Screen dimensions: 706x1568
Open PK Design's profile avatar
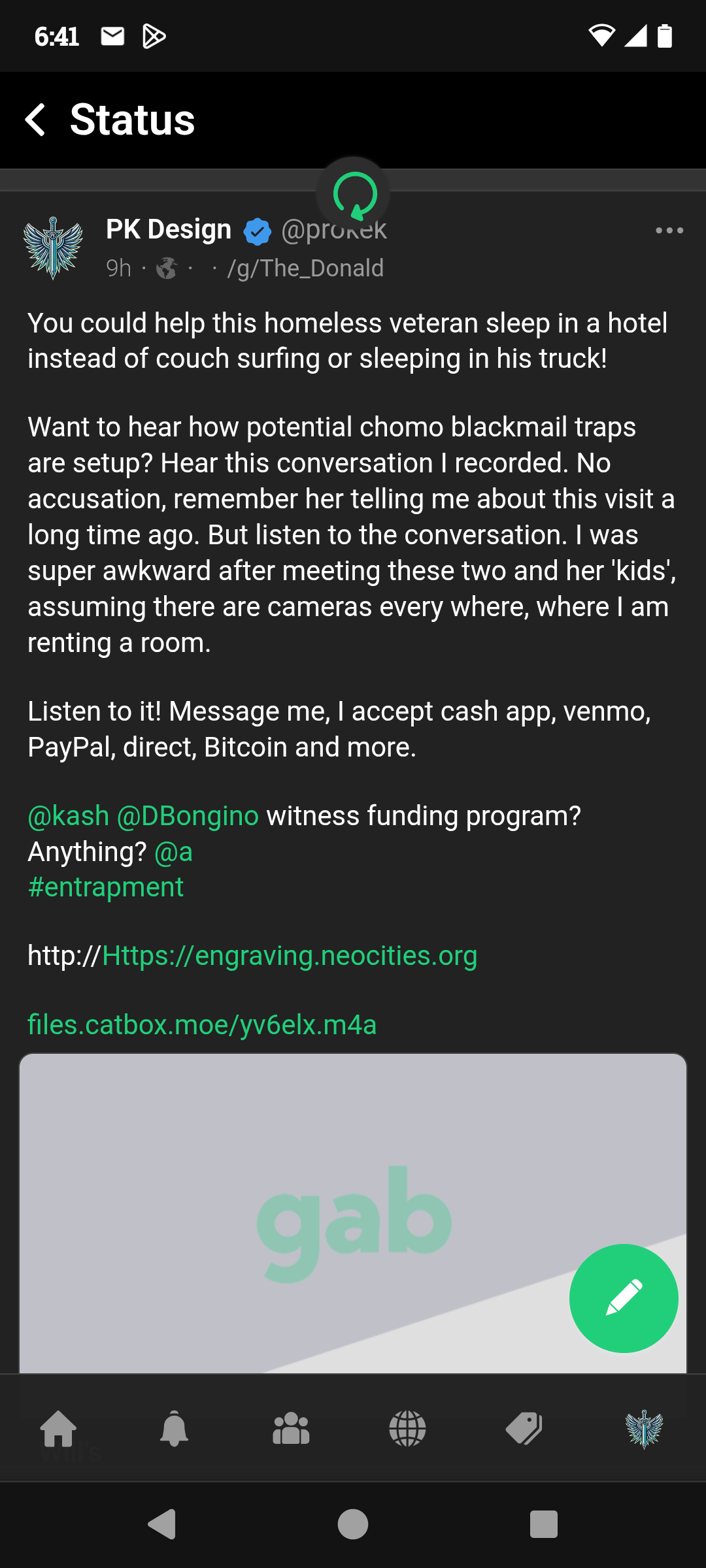54,249
